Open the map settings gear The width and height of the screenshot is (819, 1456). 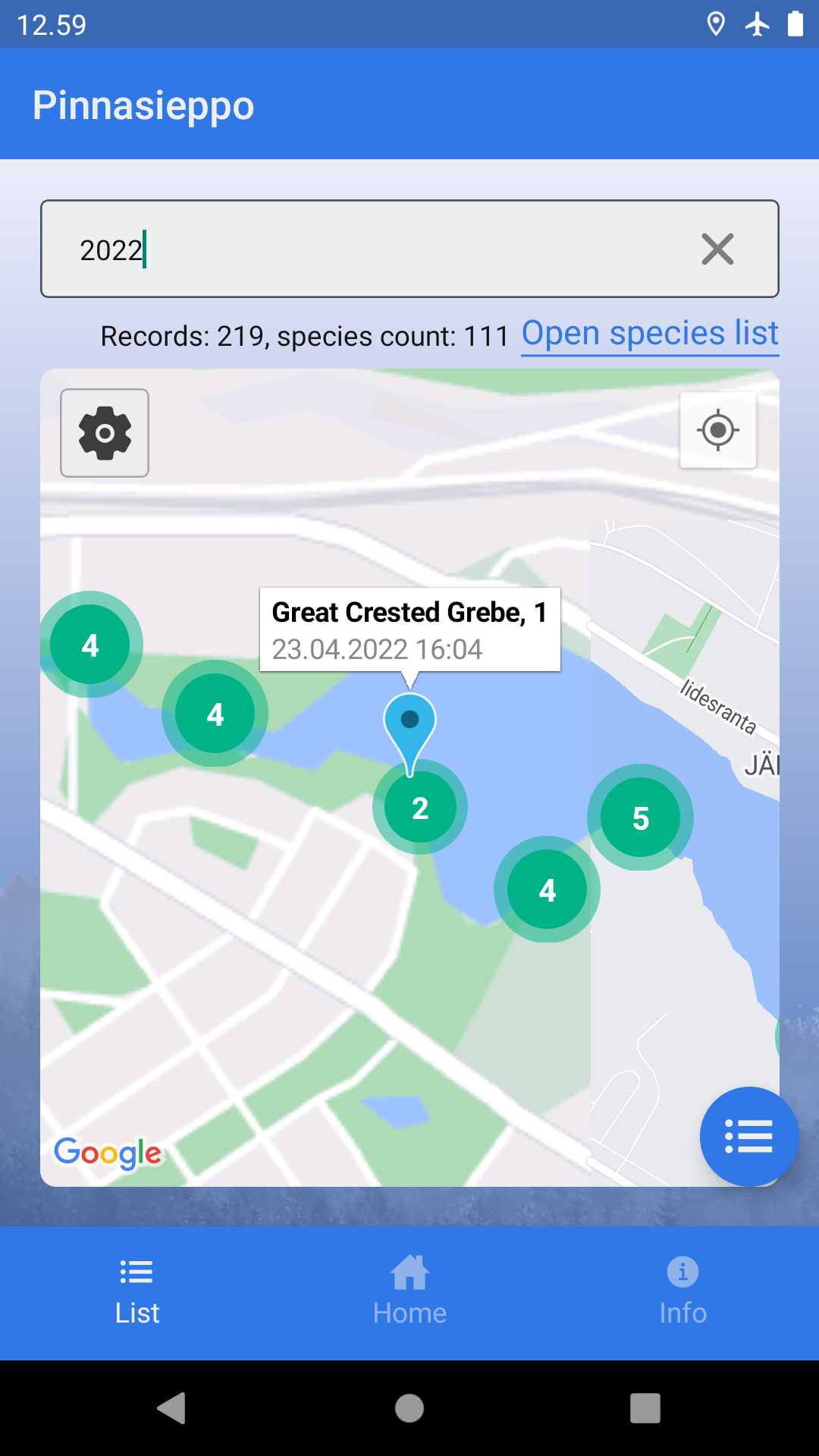[105, 433]
